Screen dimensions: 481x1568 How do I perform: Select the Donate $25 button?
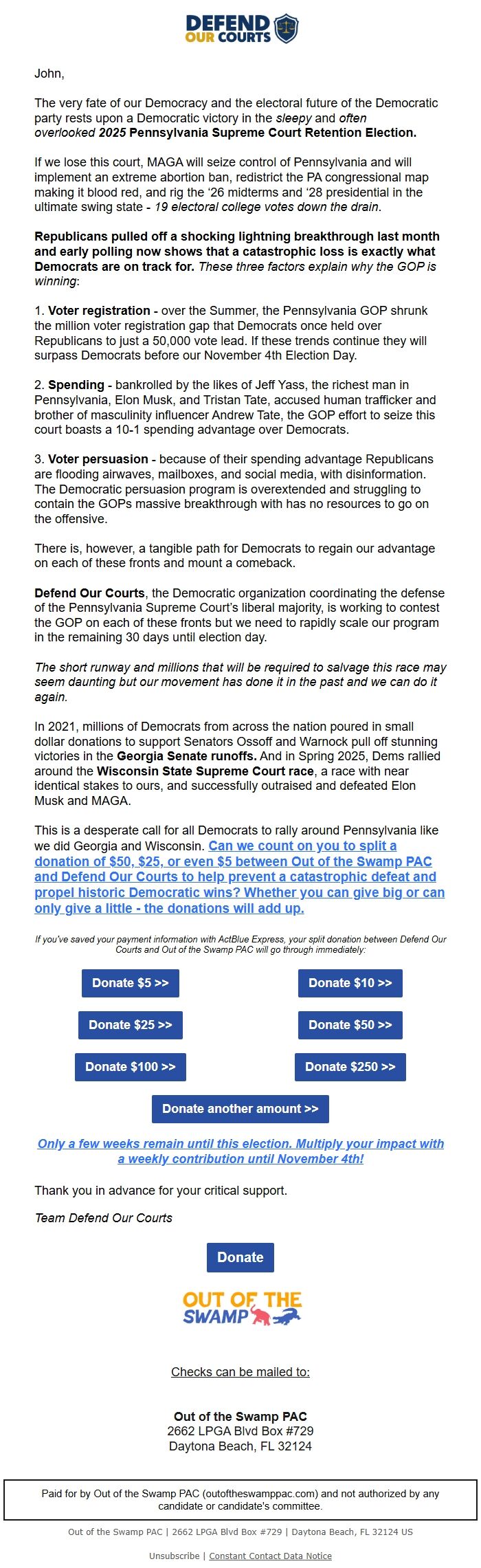tap(130, 1025)
